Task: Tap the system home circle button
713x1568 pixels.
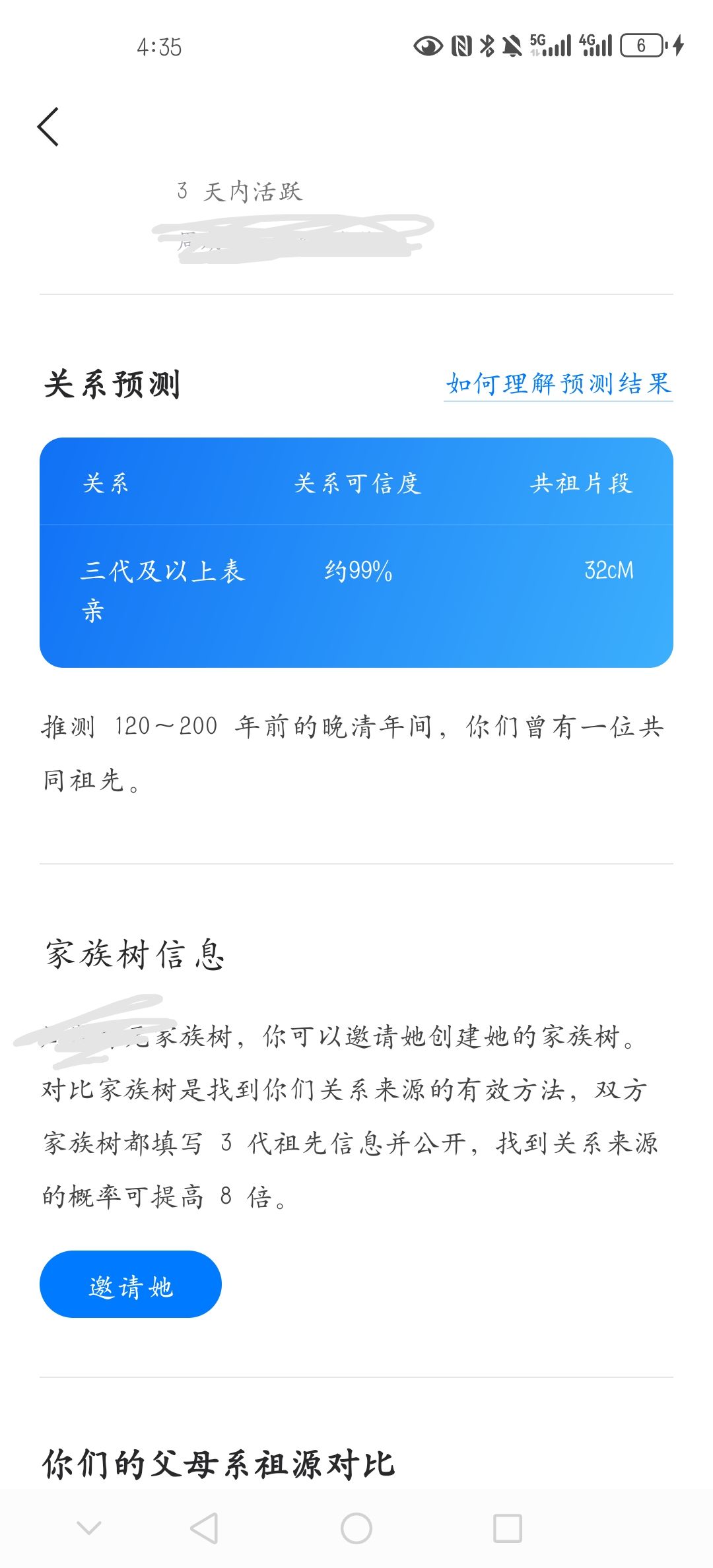Action: 356,1528
